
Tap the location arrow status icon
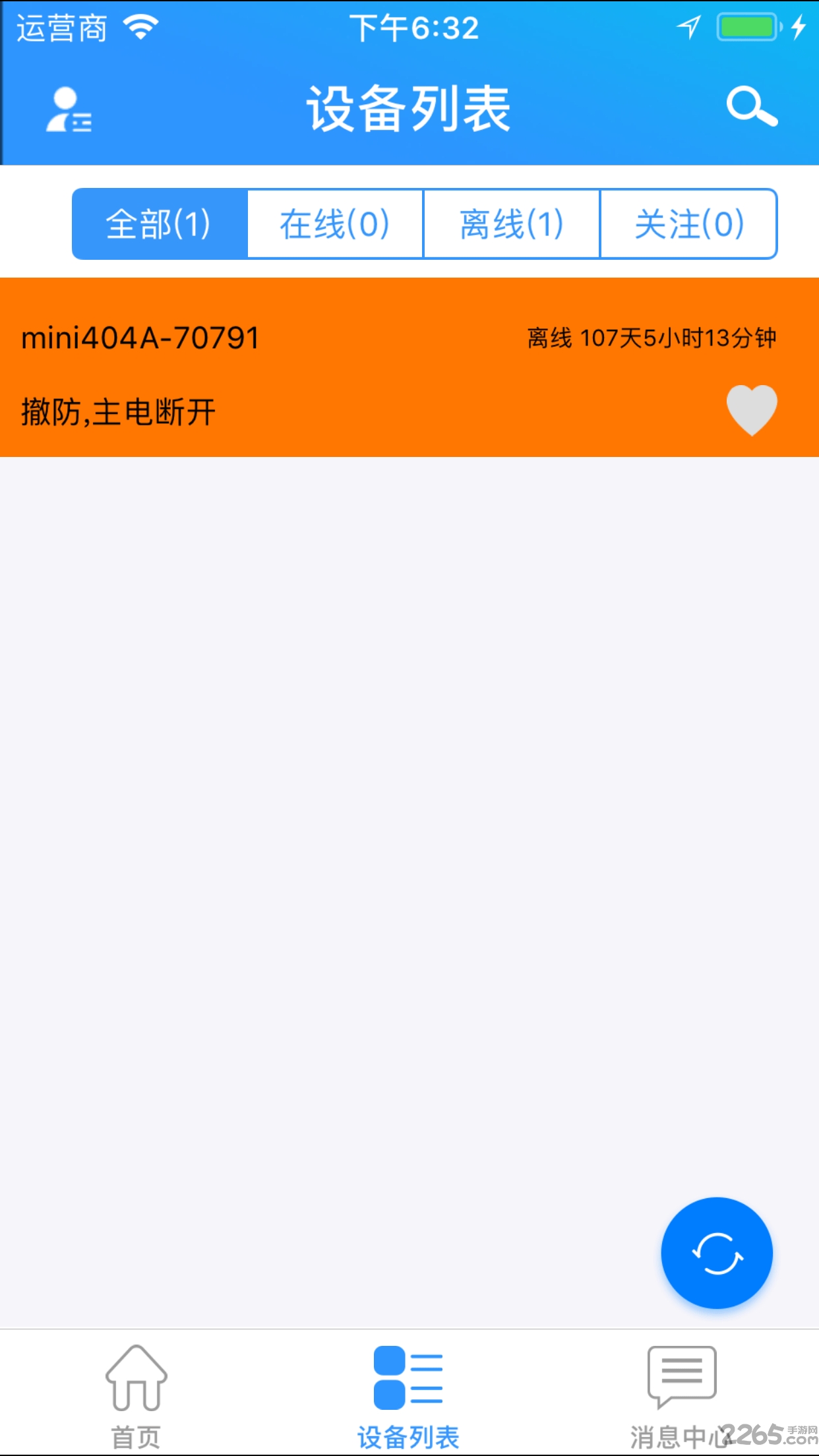[x=690, y=25]
